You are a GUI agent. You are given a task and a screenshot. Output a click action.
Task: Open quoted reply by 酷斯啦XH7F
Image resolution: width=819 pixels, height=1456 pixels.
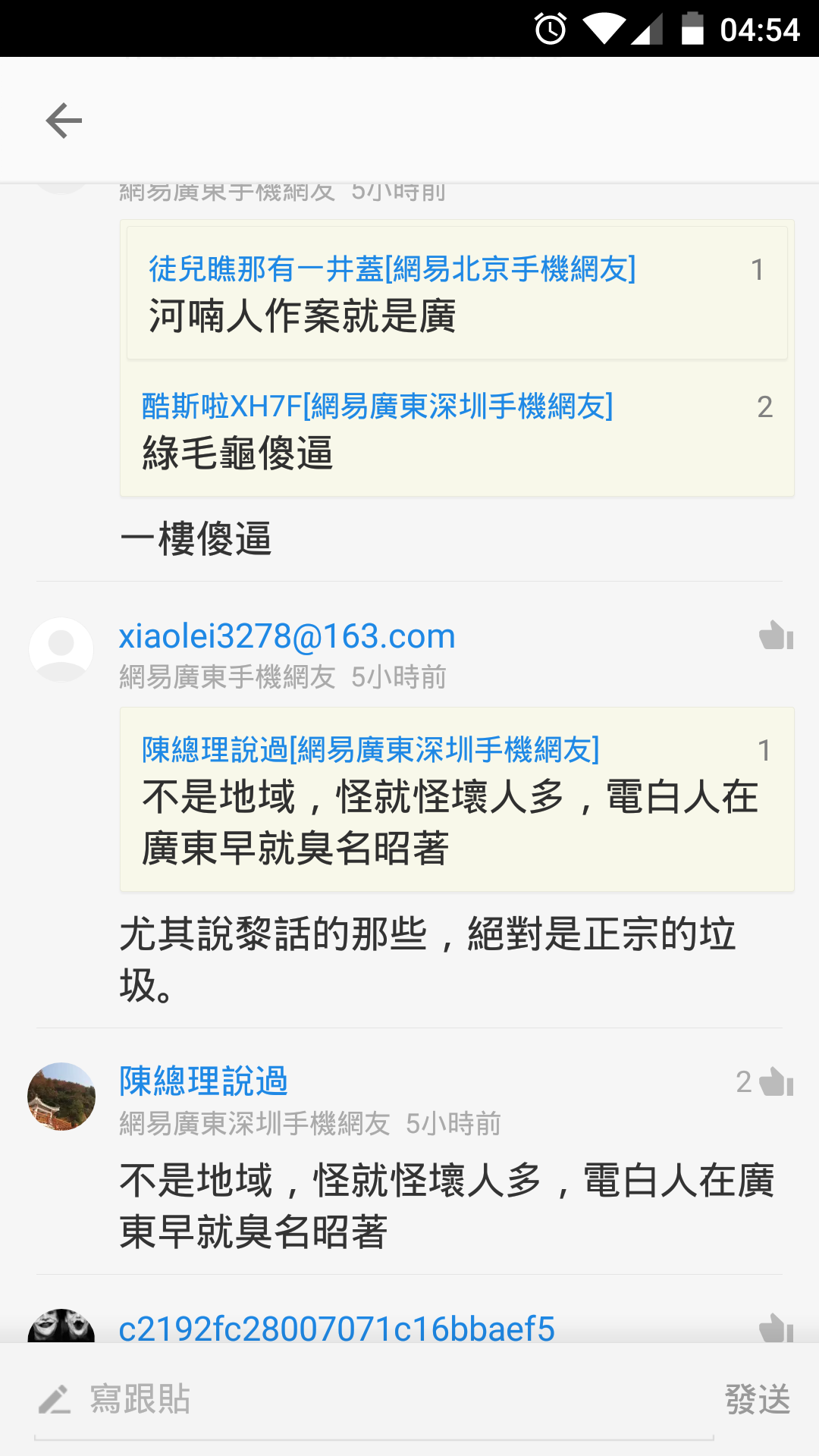(457, 430)
